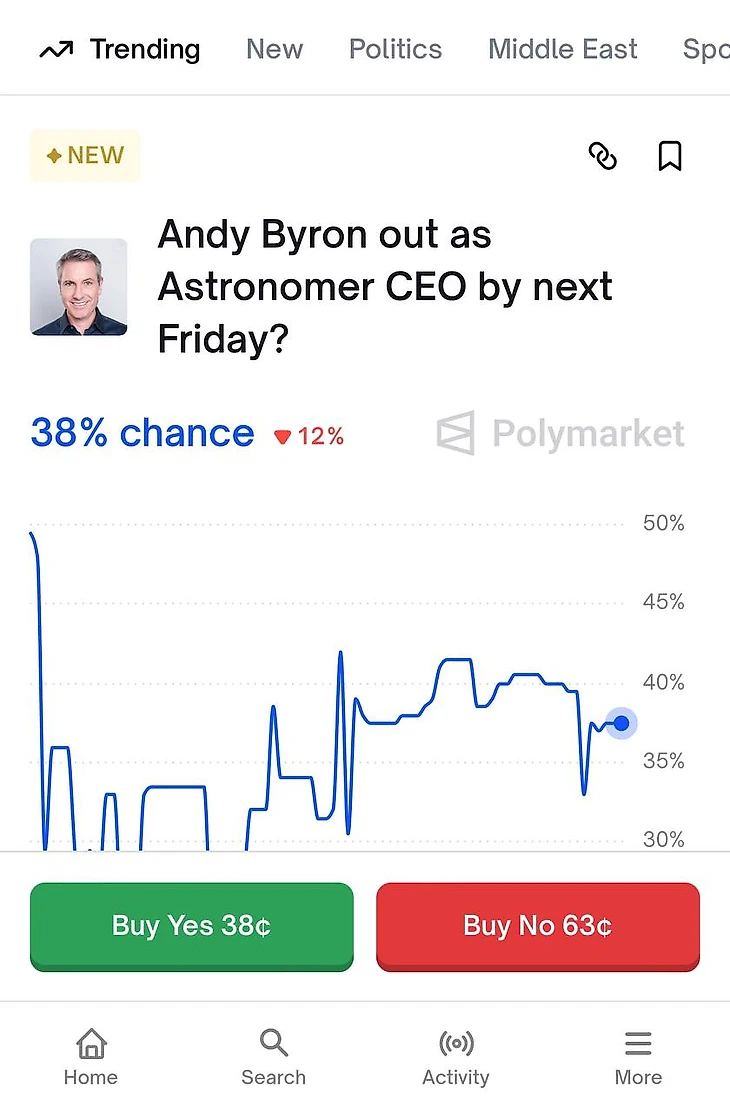
Task: Open the Andy Byron Astronomer CEO market
Action: click(x=385, y=287)
